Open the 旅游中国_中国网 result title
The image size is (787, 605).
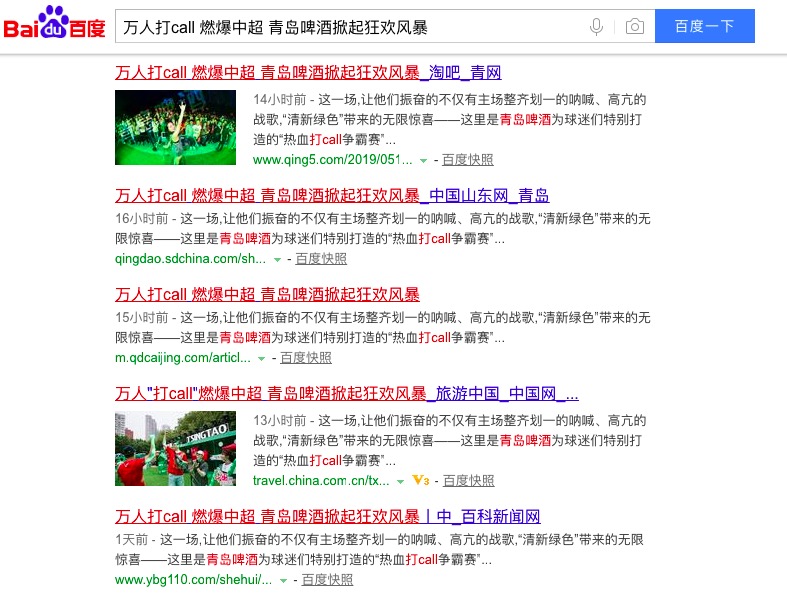[x=346, y=394]
